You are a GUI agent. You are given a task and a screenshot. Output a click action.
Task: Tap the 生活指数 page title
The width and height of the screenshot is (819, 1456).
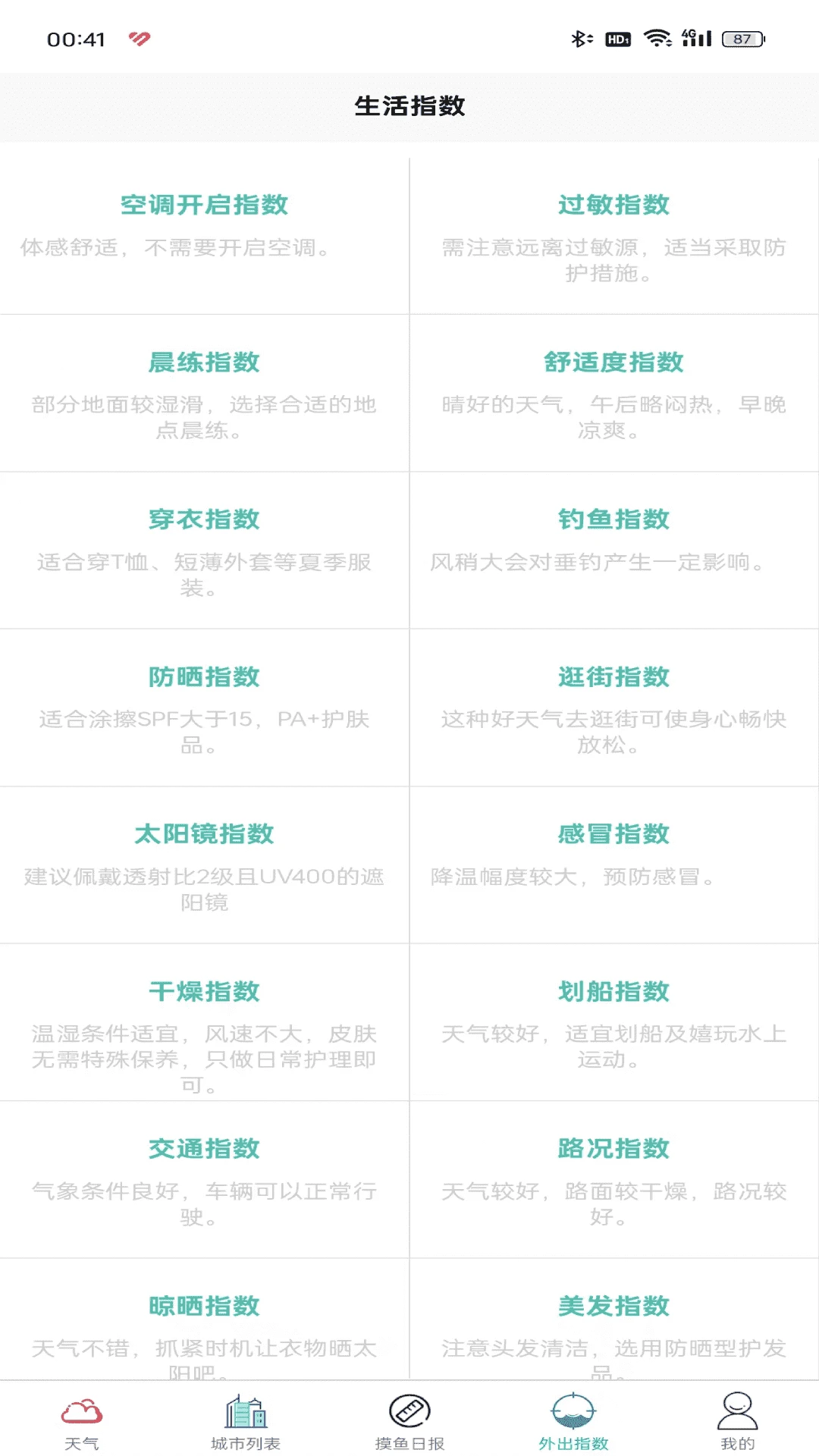(409, 106)
